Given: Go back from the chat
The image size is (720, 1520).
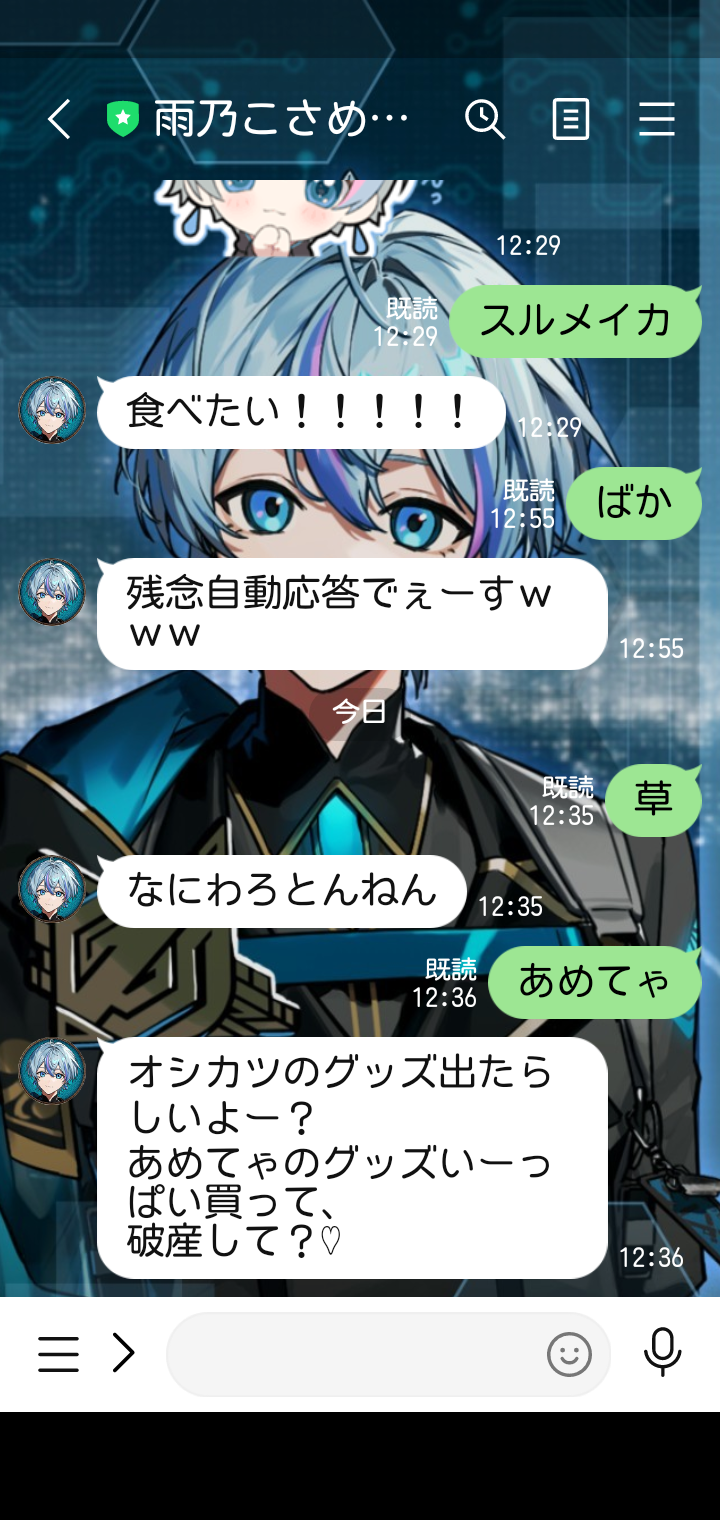Looking at the screenshot, I should (59, 121).
